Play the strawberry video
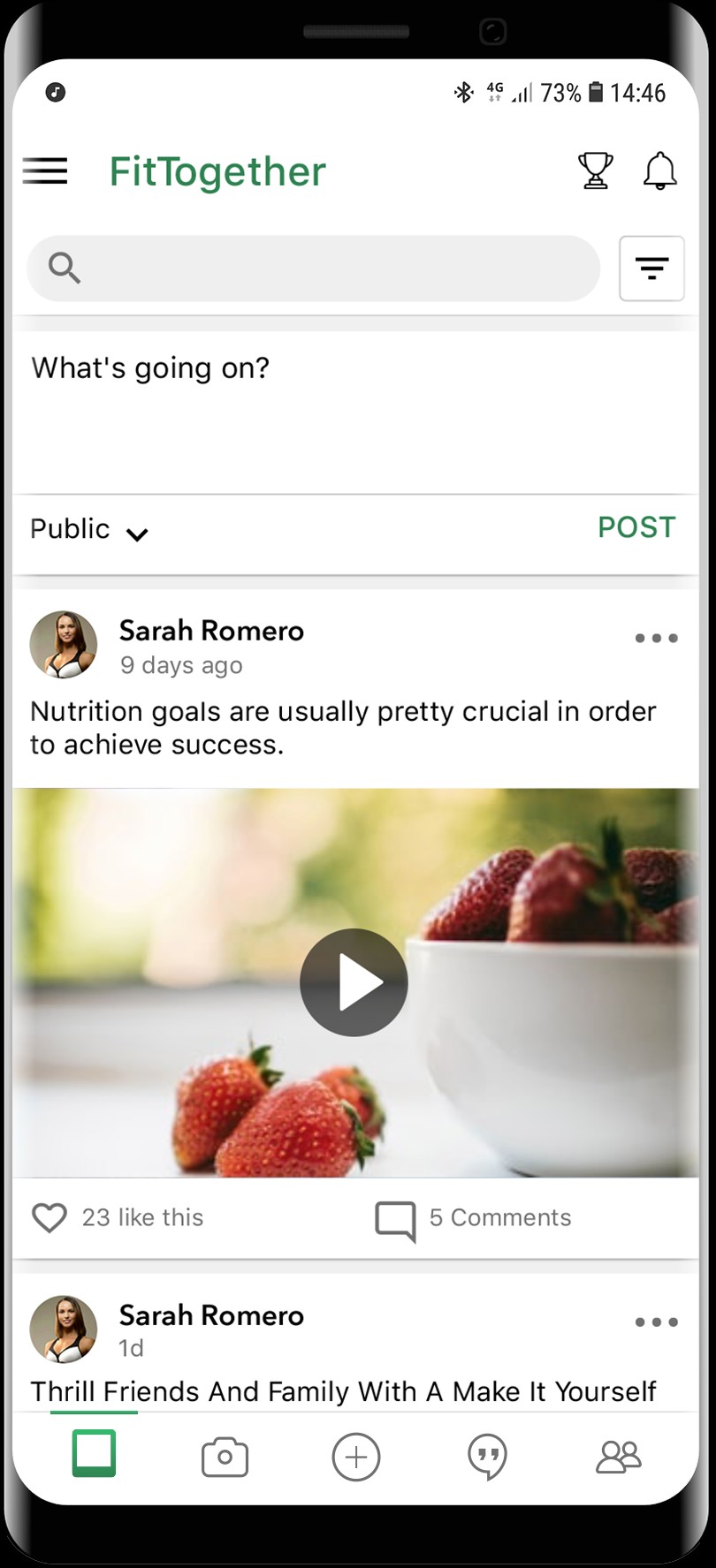This screenshot has height=1568, width=716. pyautogui.click(x=354, y=982)
